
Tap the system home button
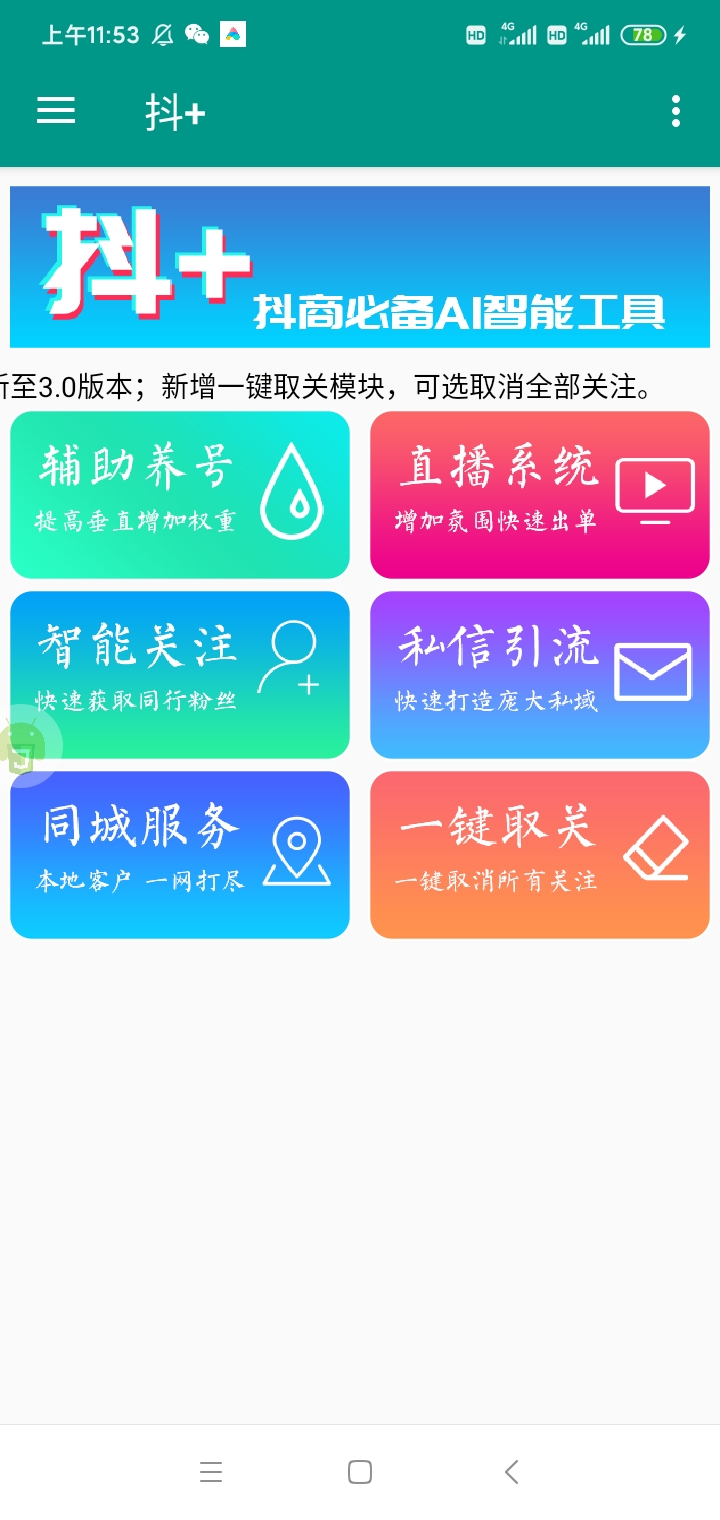click(360, 1471)
